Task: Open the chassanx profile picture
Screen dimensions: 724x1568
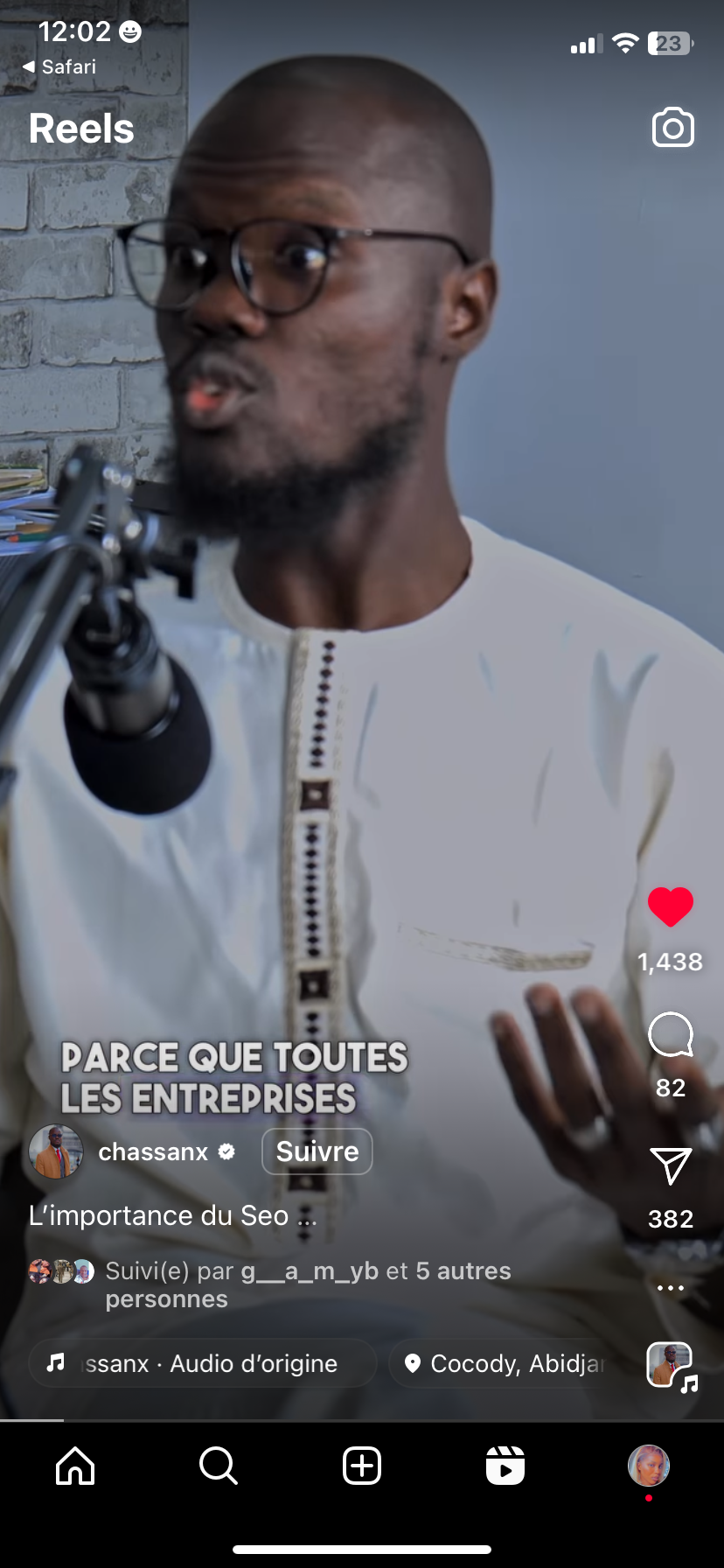Action: (56, 1151)
